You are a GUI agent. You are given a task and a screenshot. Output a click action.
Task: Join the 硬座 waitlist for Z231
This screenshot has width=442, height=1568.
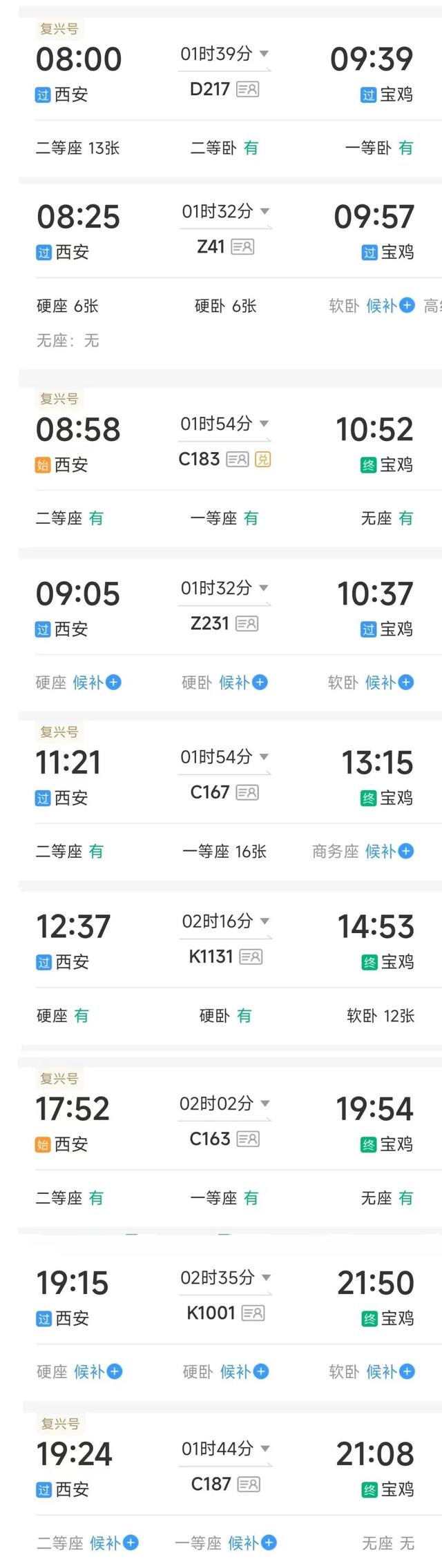(114, 683)
